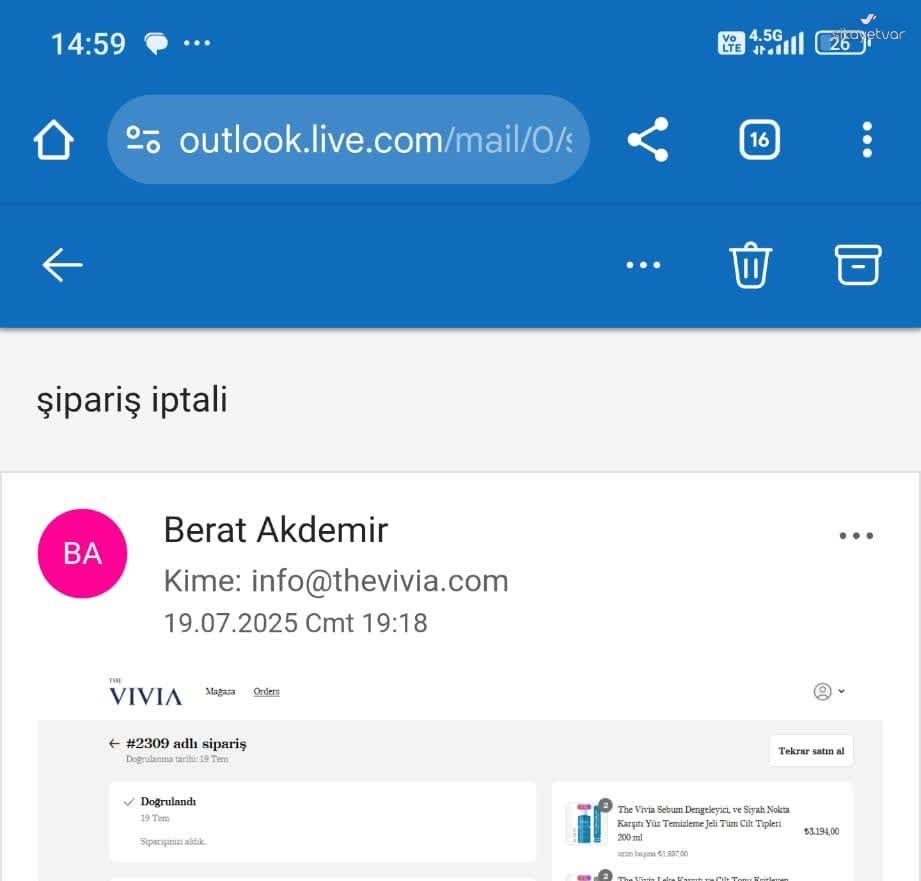Go back to the mail inbox
The width and height of the screenshot is (921, 881).
pos(62,265)
